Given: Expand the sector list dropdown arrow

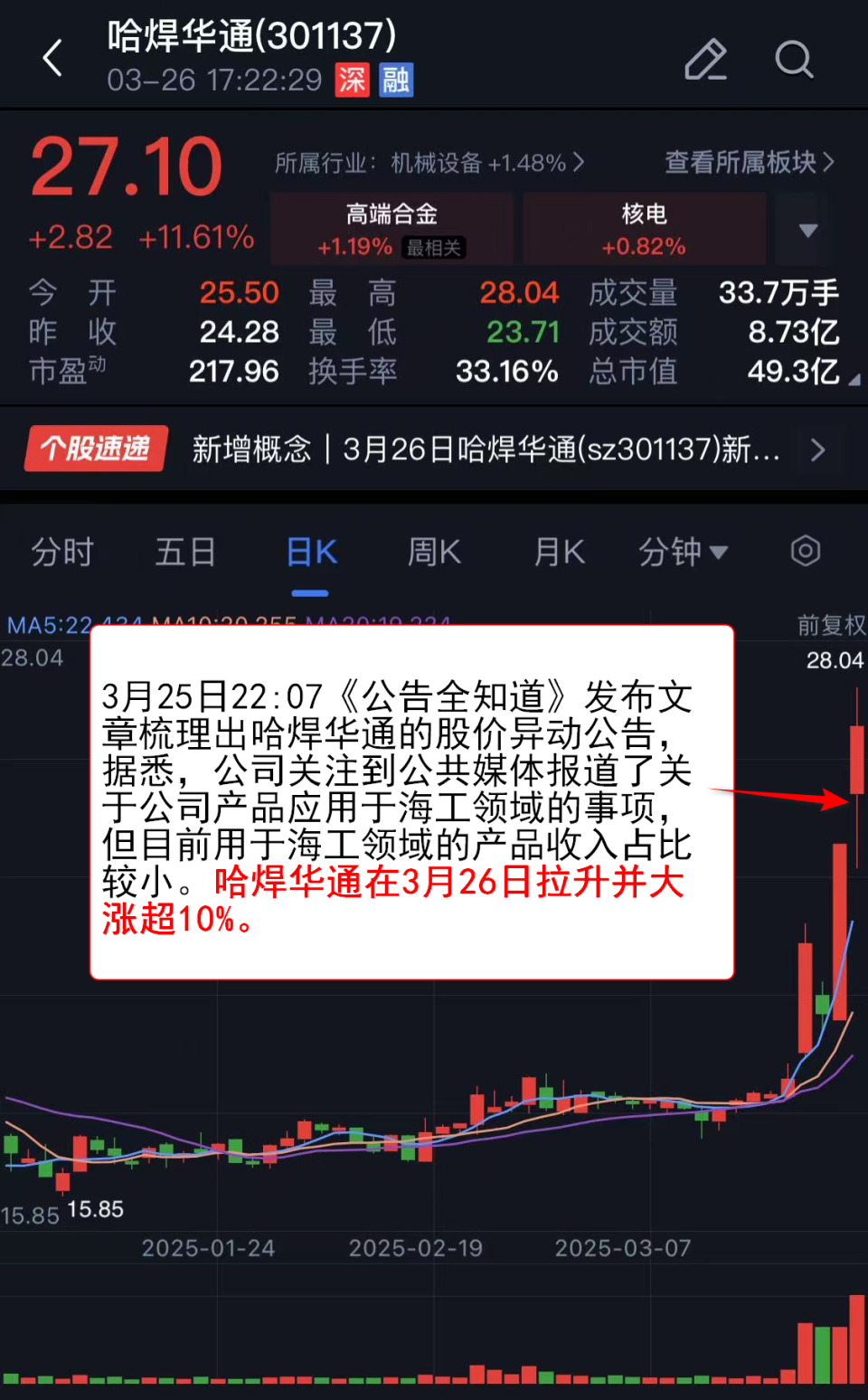Looking at the screenshot, I should click(808, 230).
